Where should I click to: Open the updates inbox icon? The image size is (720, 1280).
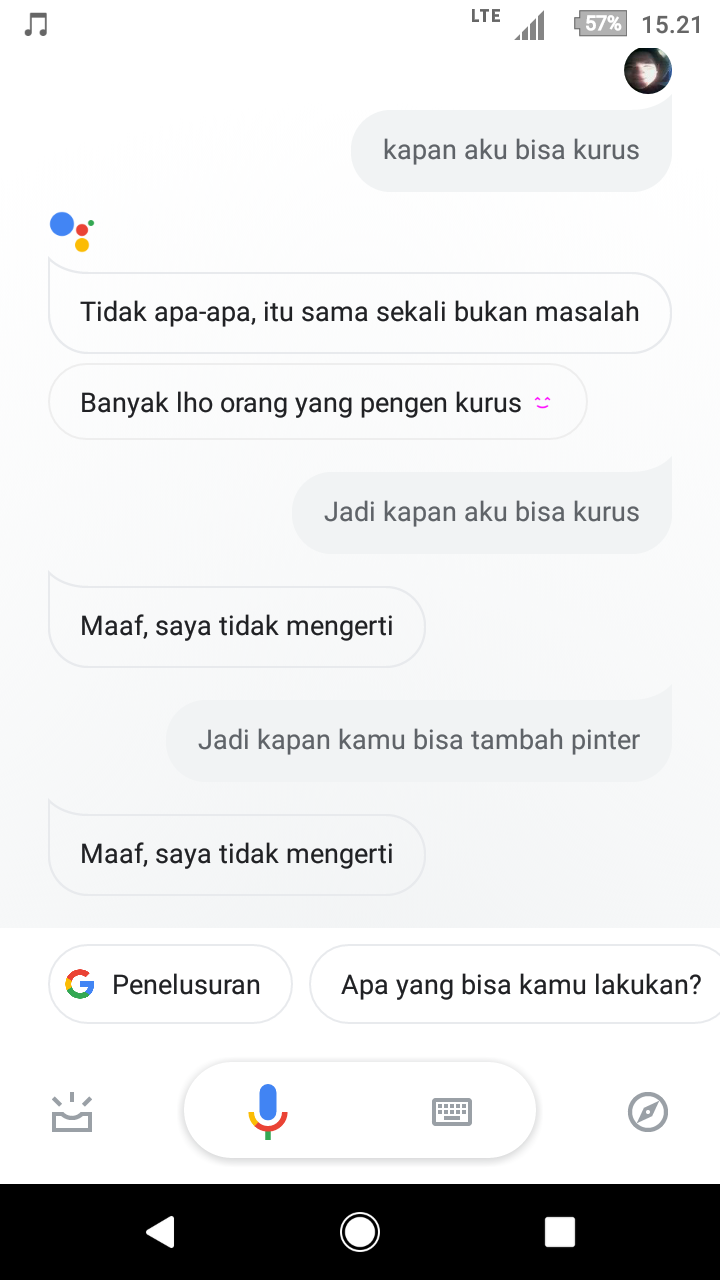click(72, 1112)
